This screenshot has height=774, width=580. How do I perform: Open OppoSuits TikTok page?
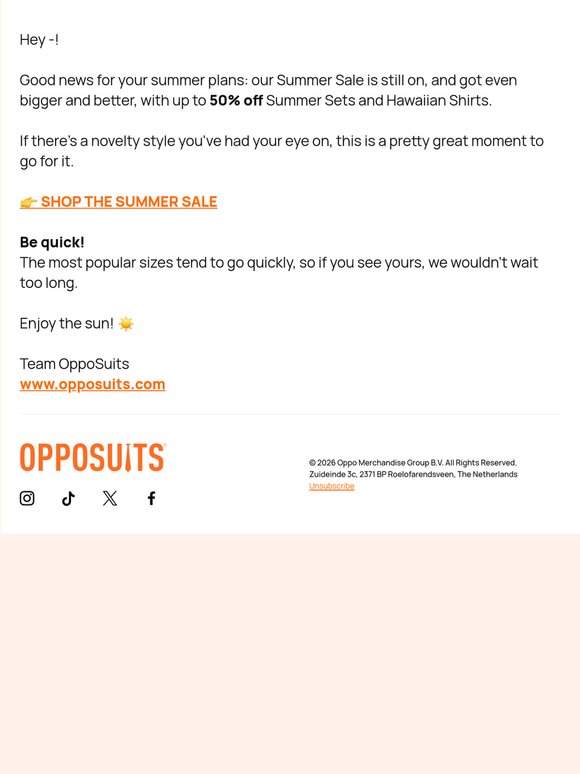pos(68,499)
